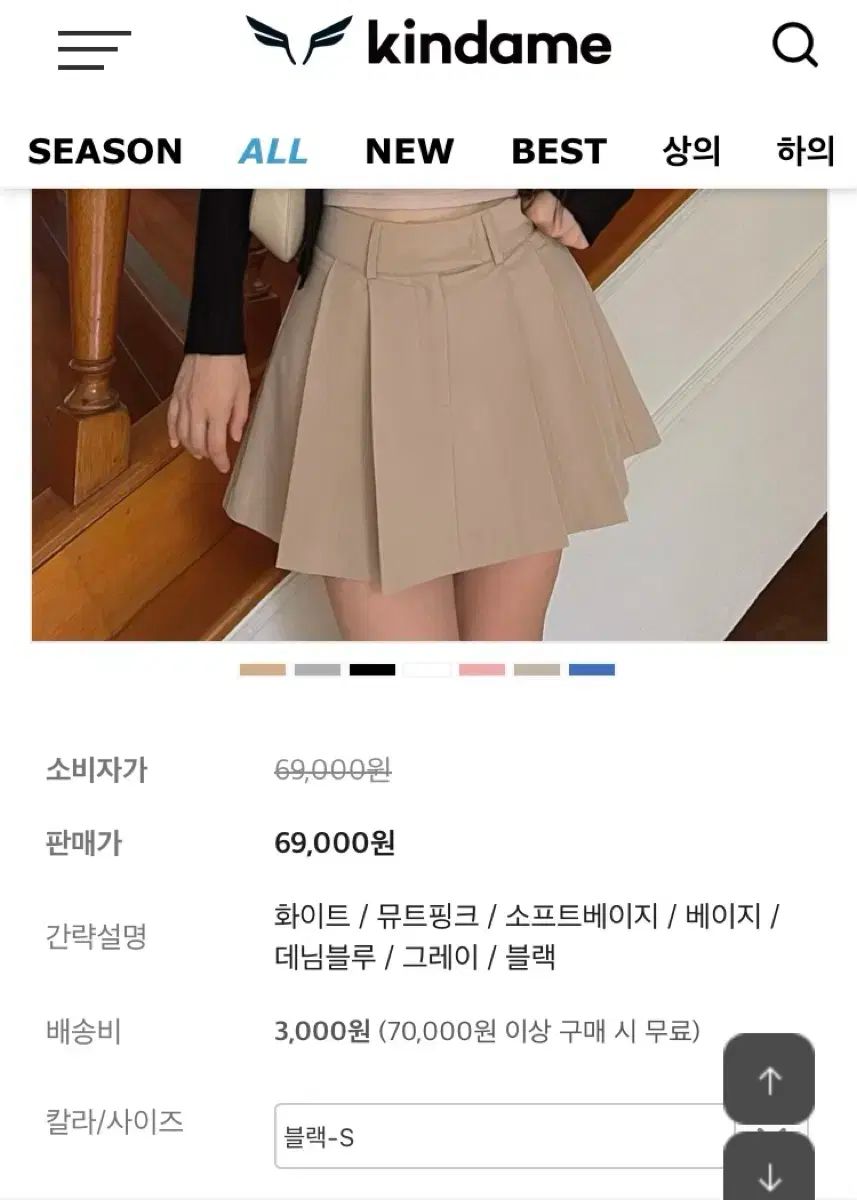The width and height of the screenshot is (857, 1200).
Task: Select the pink color swatch
Action: tap(482, 670)
